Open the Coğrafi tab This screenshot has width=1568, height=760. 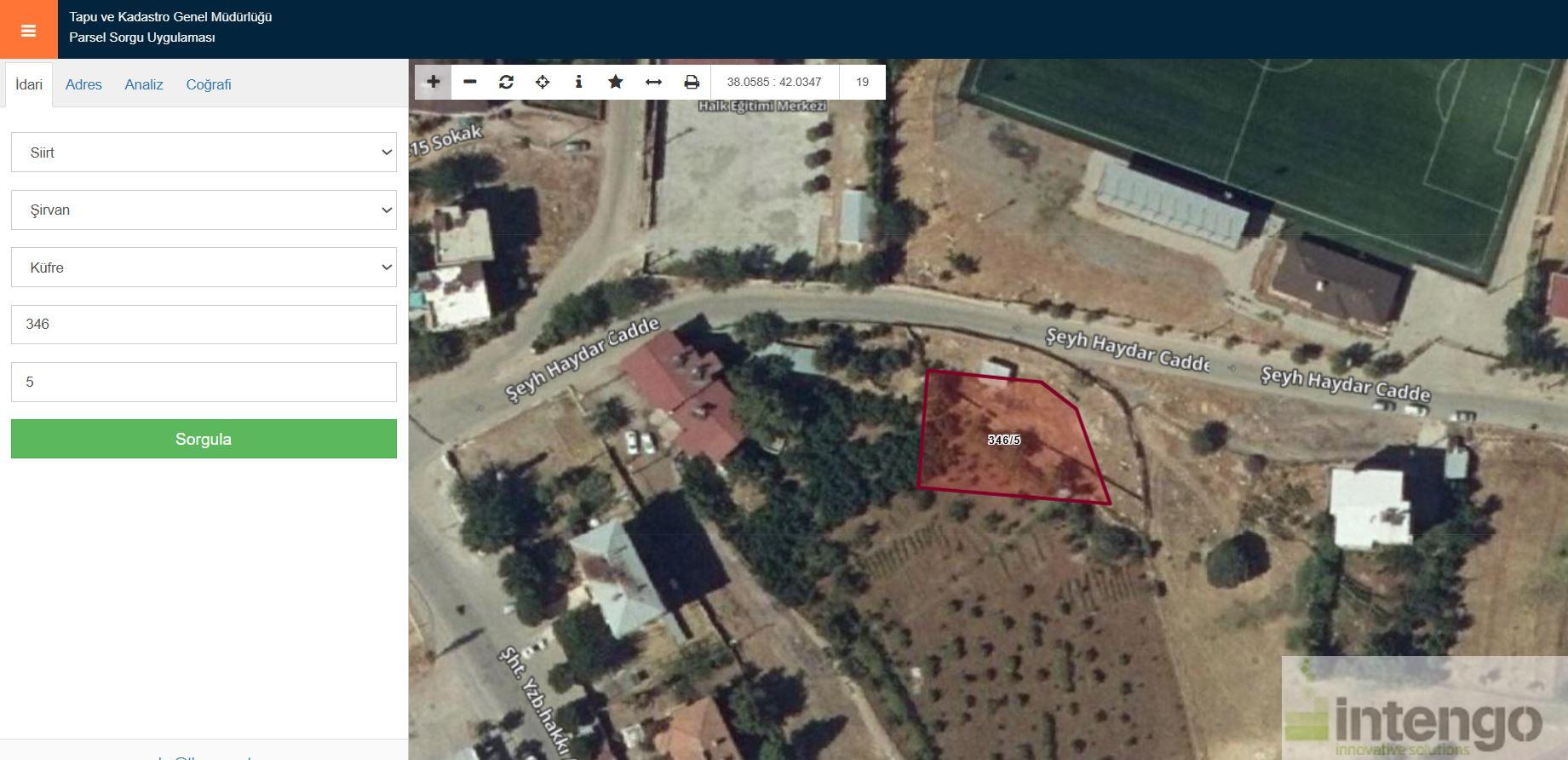point(209,84)
